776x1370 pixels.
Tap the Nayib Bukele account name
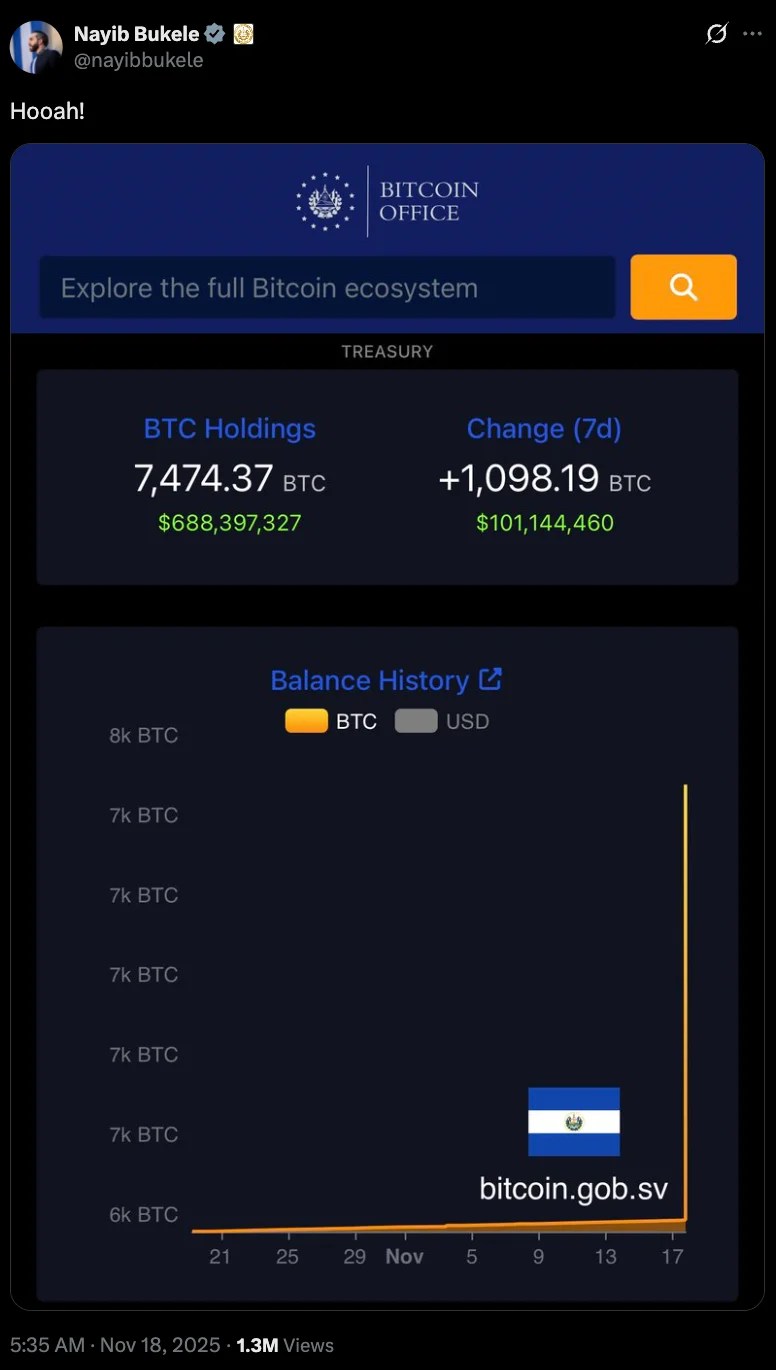(136, 35)
